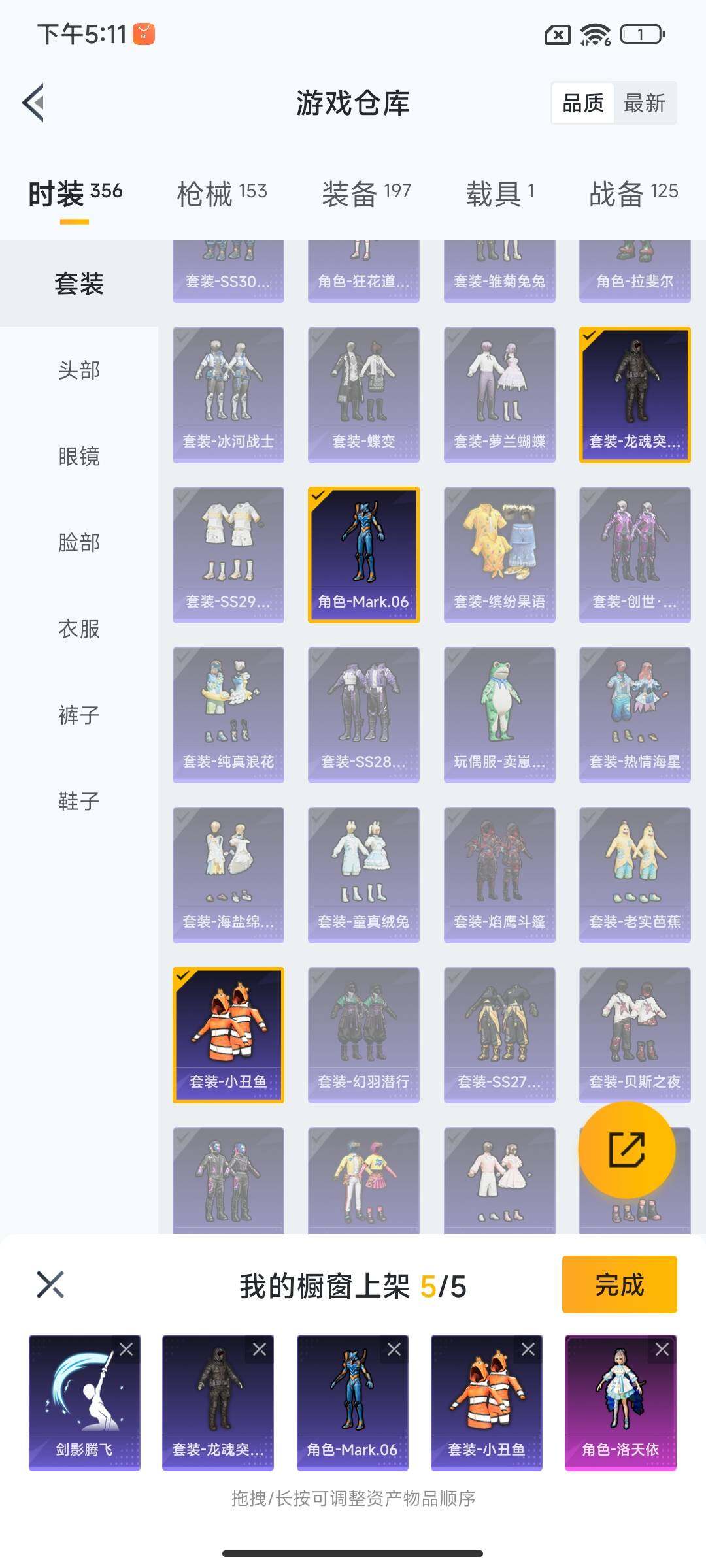Viewport: 706px width, 1568px height.
Task: Open the 载具 tab
Action: (499, 193)
